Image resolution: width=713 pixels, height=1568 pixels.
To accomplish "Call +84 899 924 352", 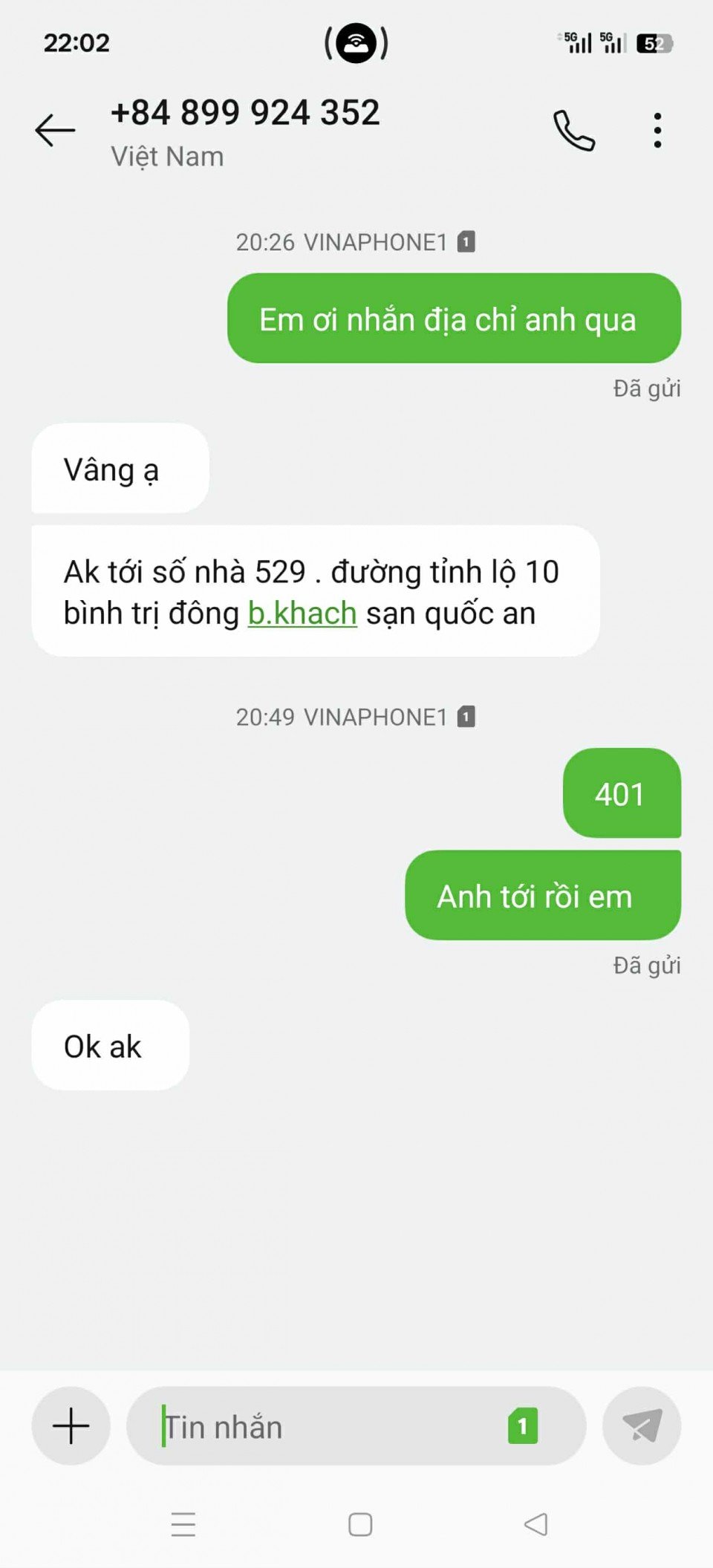I will tap(574, 131).
